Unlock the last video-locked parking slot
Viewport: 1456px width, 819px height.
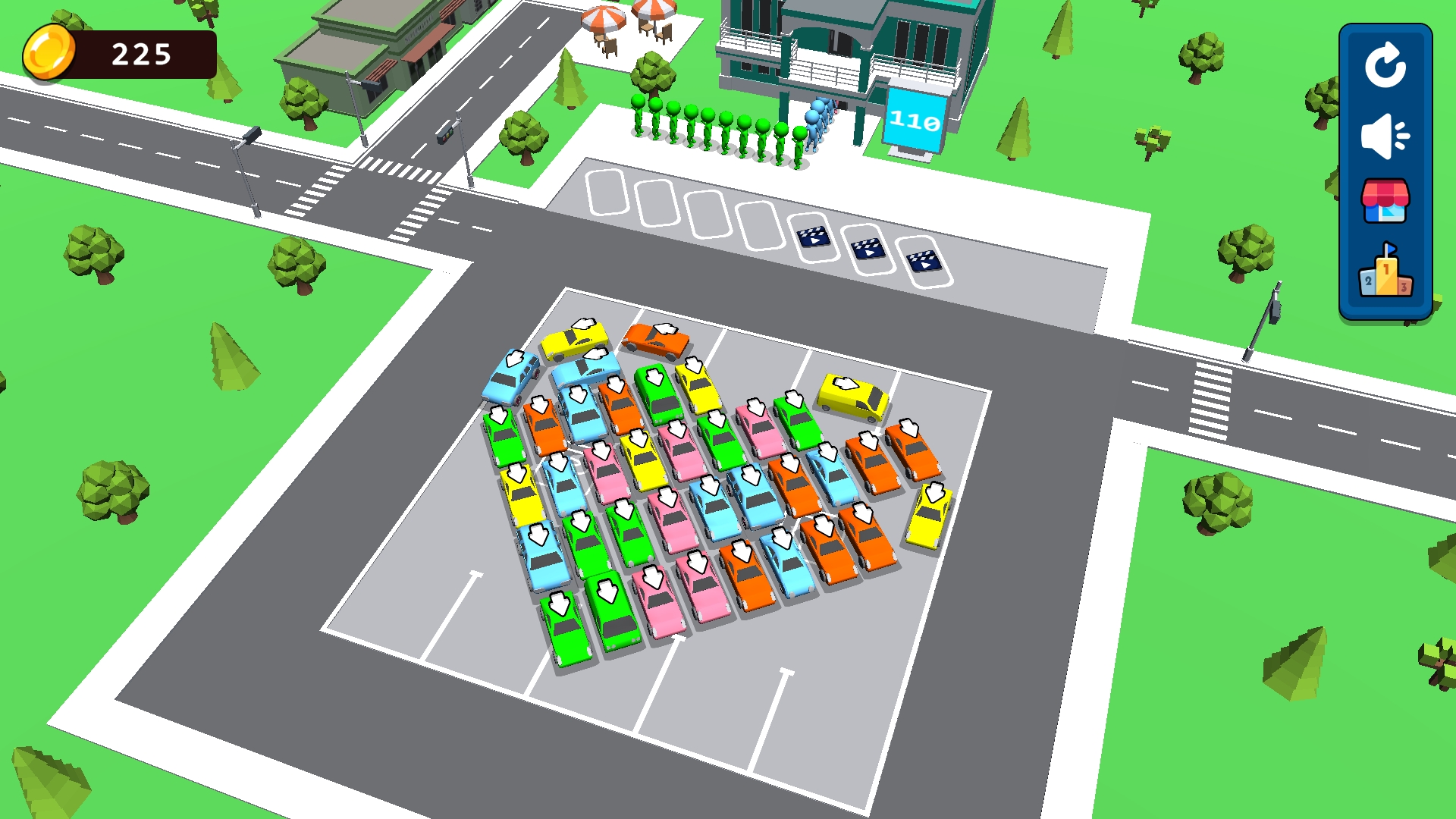pyautogui.click(x=924, y=262)
